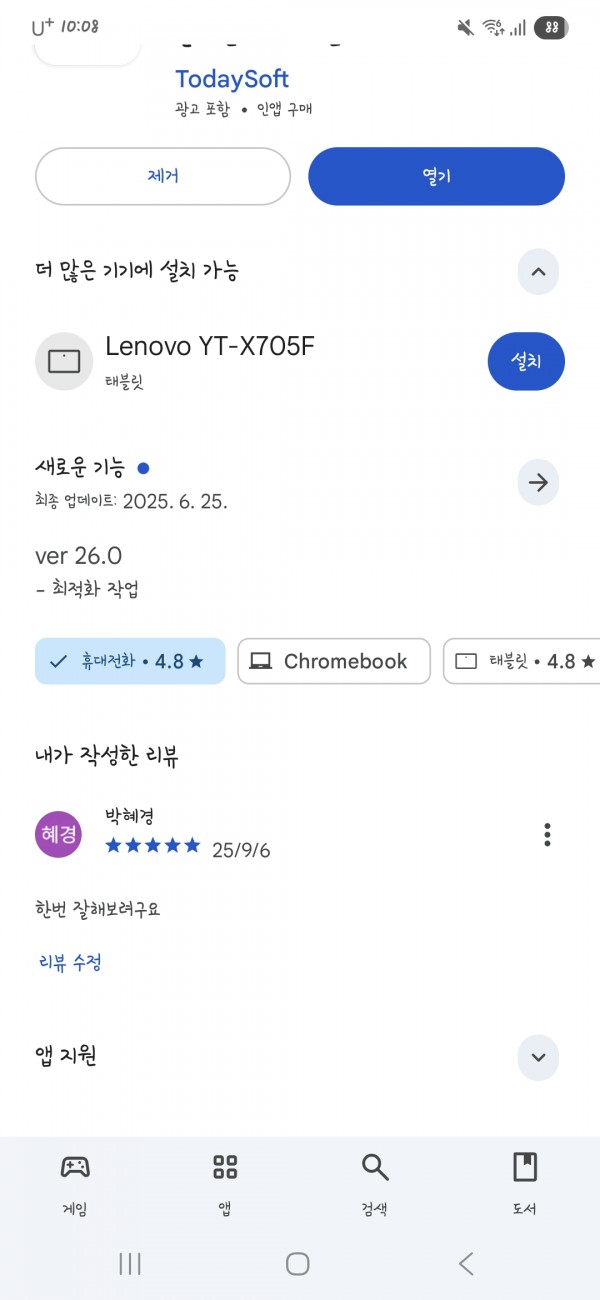This screenshot has height=1300, width=600.
Task: Select the Chromebook chip
Action: click(334, 661)
